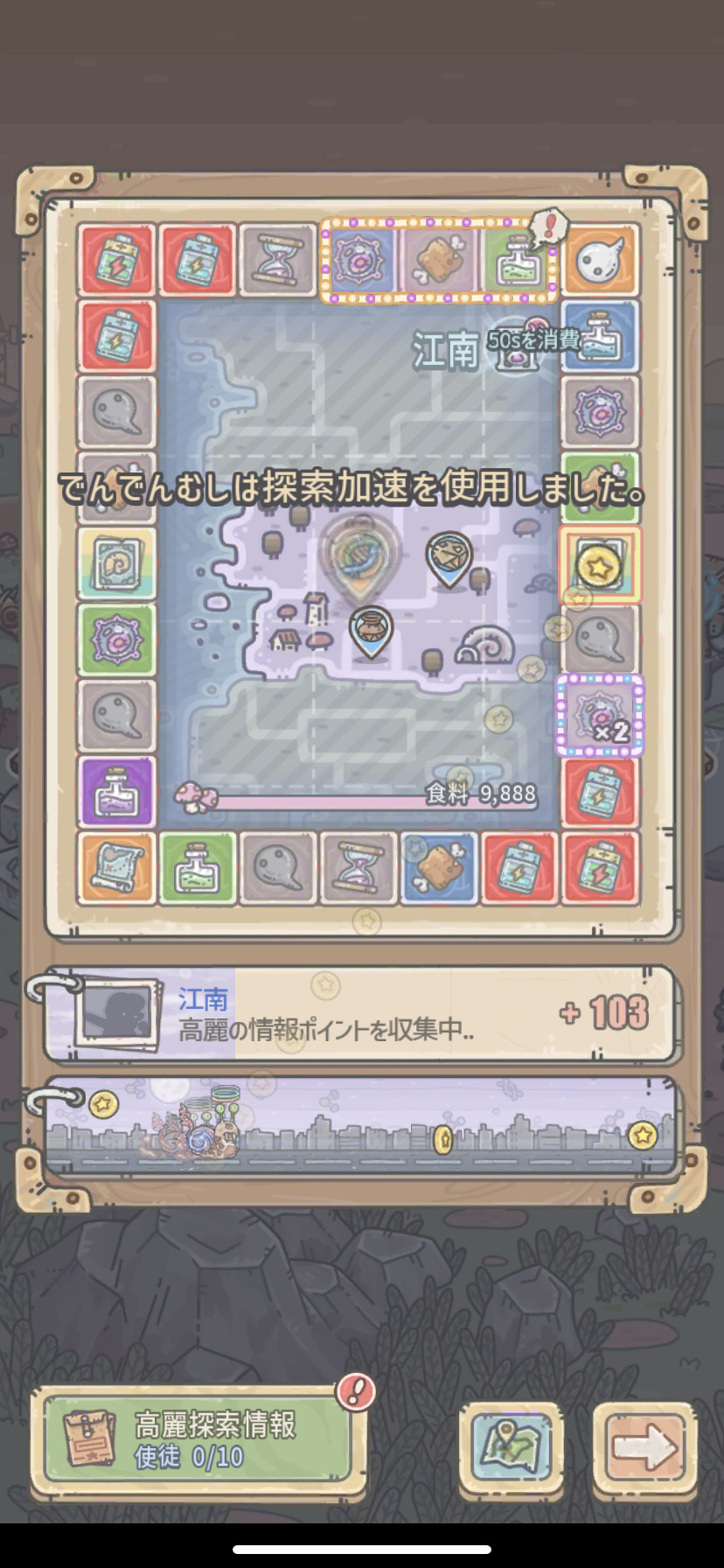Select the fish map pin
Screen dimensions: 724x1568
click(x=449, y=556)
